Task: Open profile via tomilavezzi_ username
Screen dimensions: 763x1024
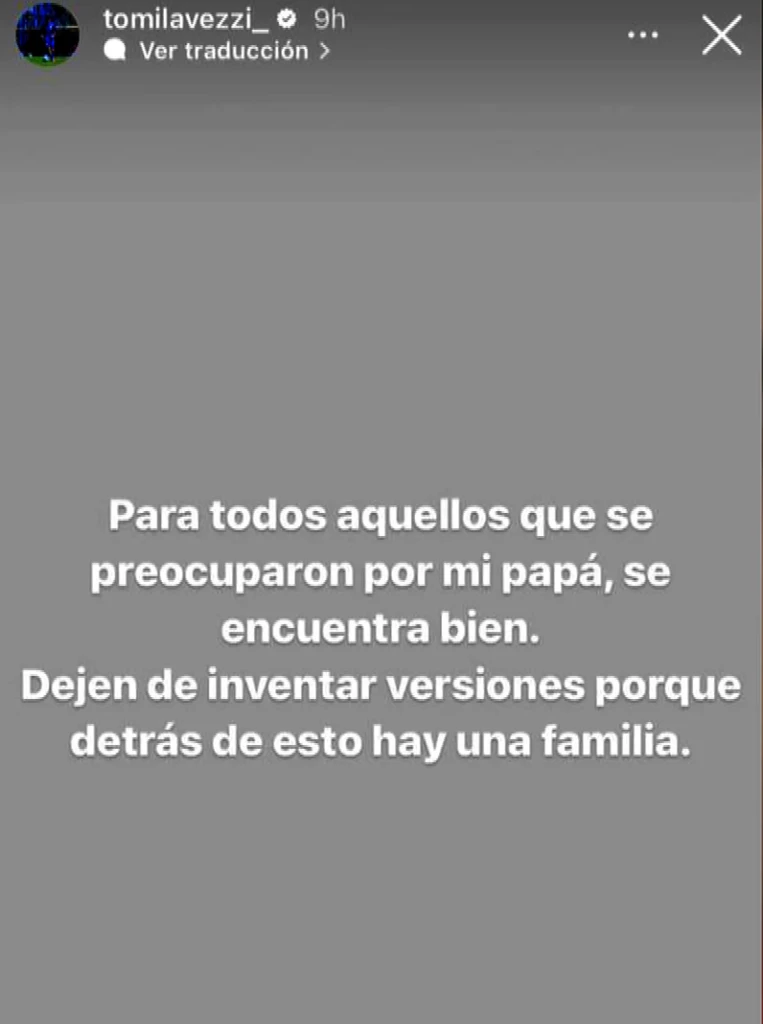Action: click(x=187, y=19)
